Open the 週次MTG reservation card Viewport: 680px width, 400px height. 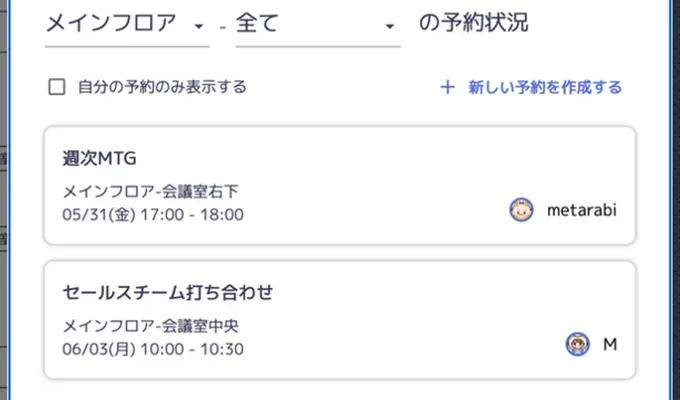(x=339, y=185)
